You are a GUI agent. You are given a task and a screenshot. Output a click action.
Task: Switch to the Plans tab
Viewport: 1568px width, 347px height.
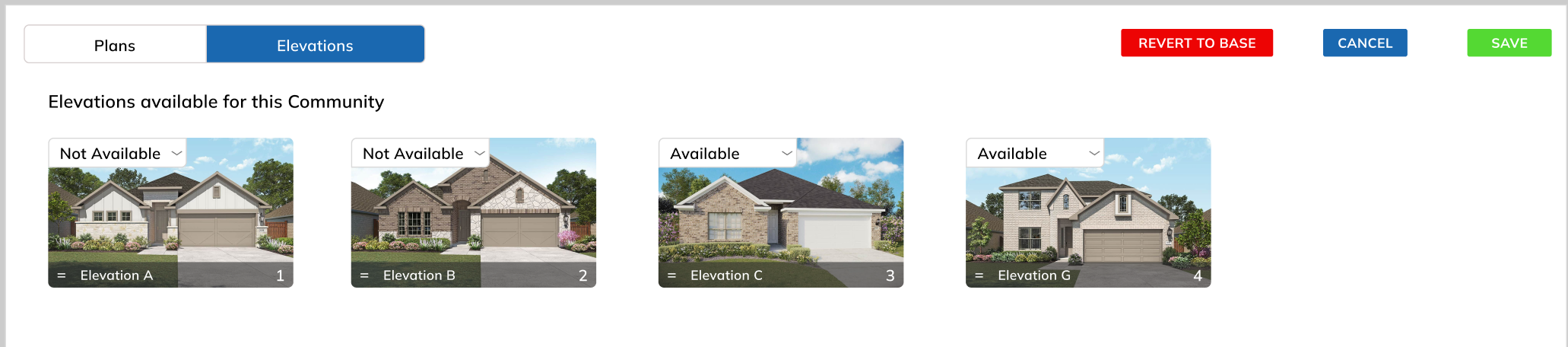coord(115,45)
